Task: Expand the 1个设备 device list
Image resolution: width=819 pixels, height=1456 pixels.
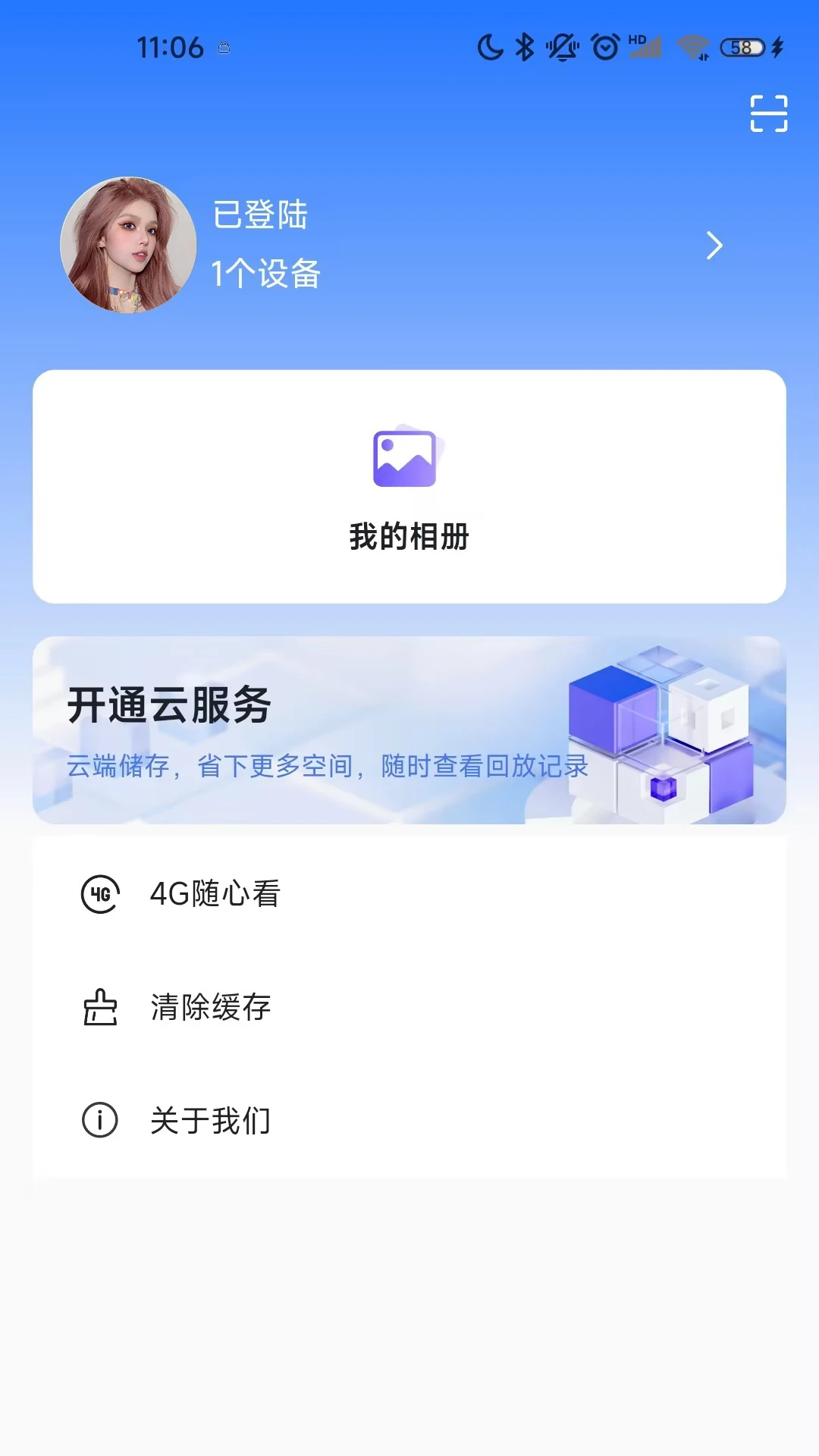Action: 265,275
